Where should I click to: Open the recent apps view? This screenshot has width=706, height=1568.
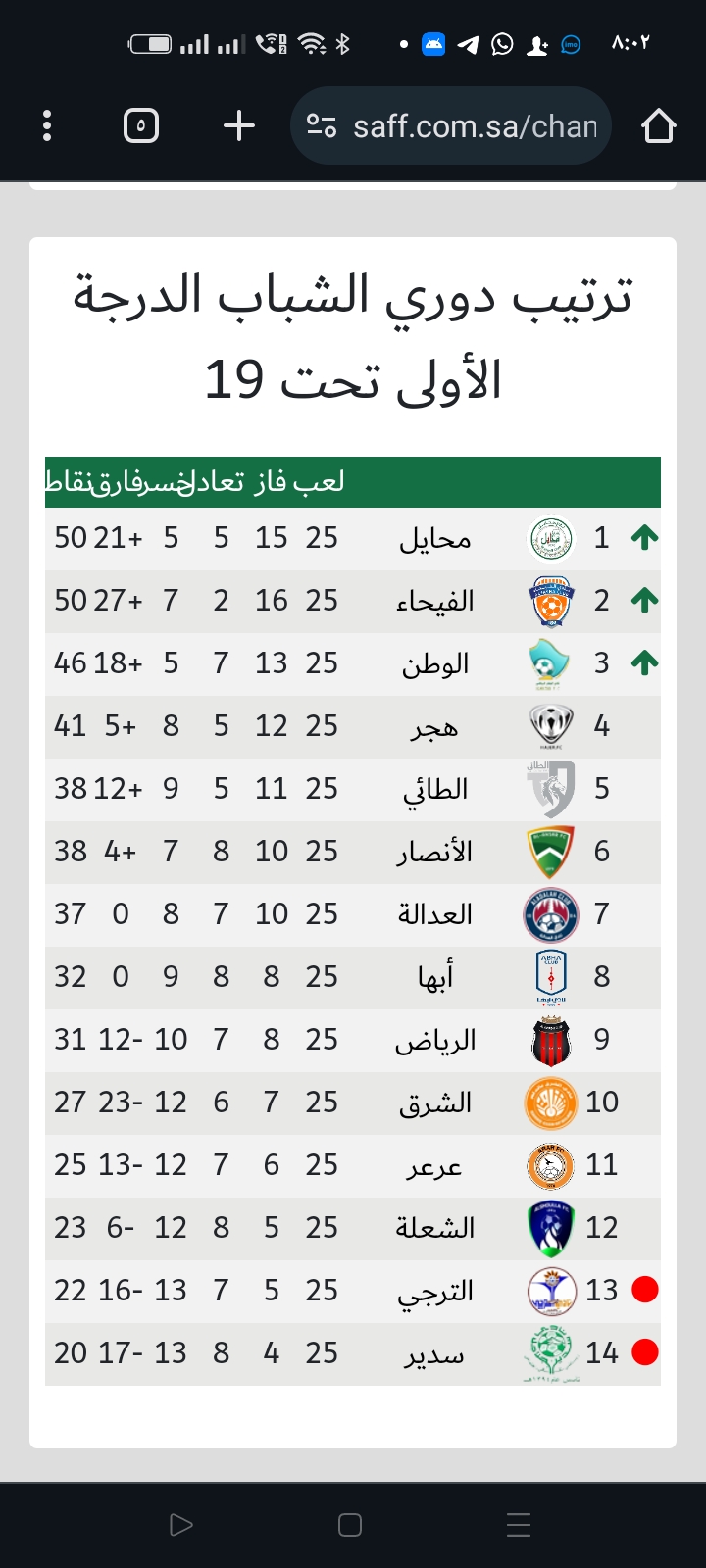(519, 1525)
